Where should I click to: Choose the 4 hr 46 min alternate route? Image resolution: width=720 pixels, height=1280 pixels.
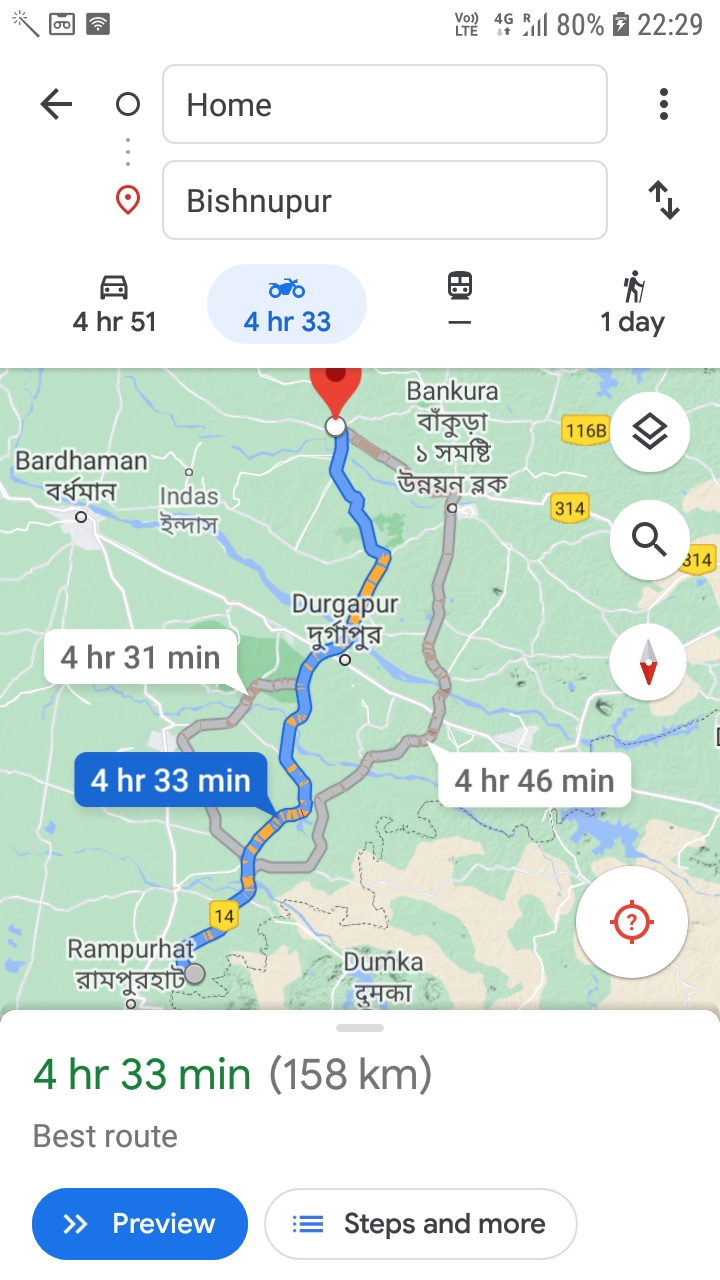click(534, 780)
